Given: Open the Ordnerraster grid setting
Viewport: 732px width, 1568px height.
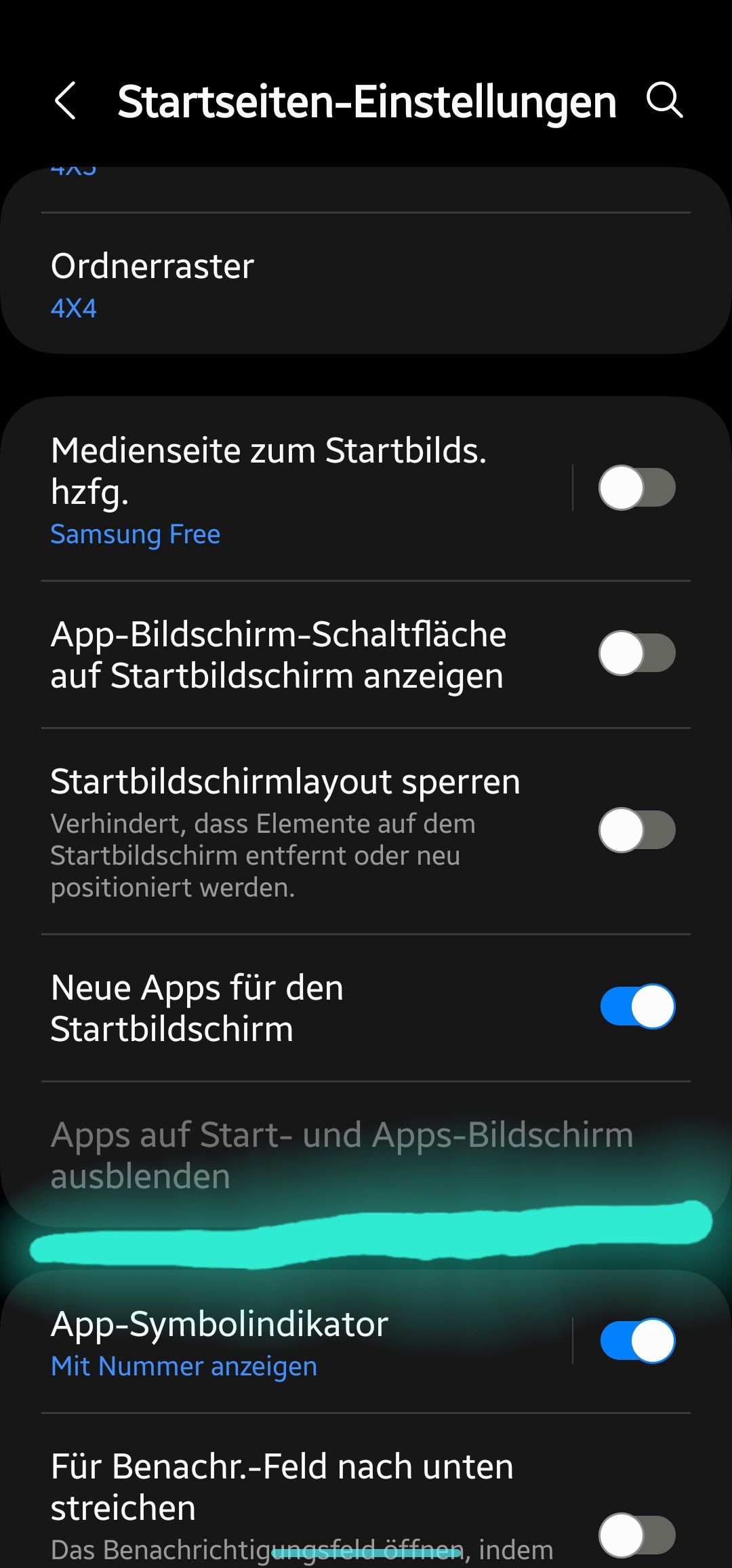Looking at the screenshot, I should click(x=271, y=285).
